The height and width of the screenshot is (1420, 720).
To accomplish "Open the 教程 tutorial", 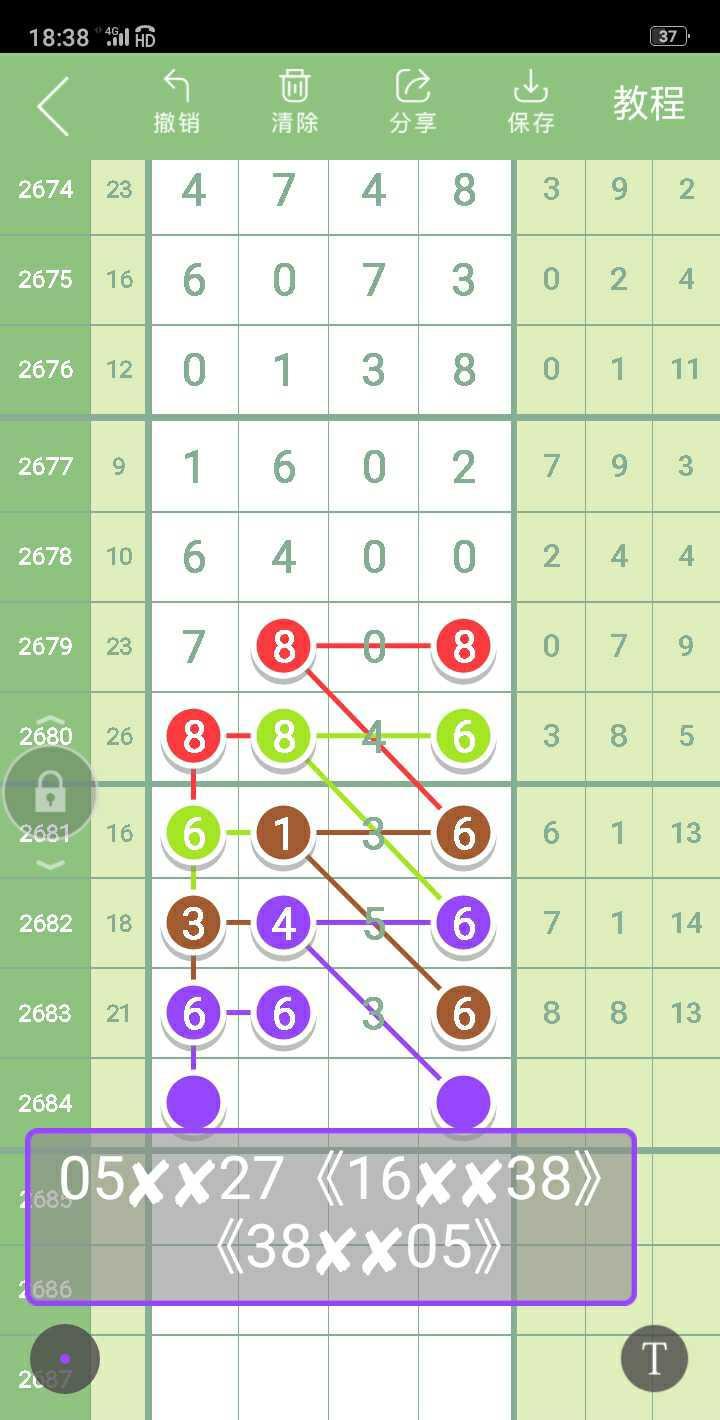I will click(648, 104).
